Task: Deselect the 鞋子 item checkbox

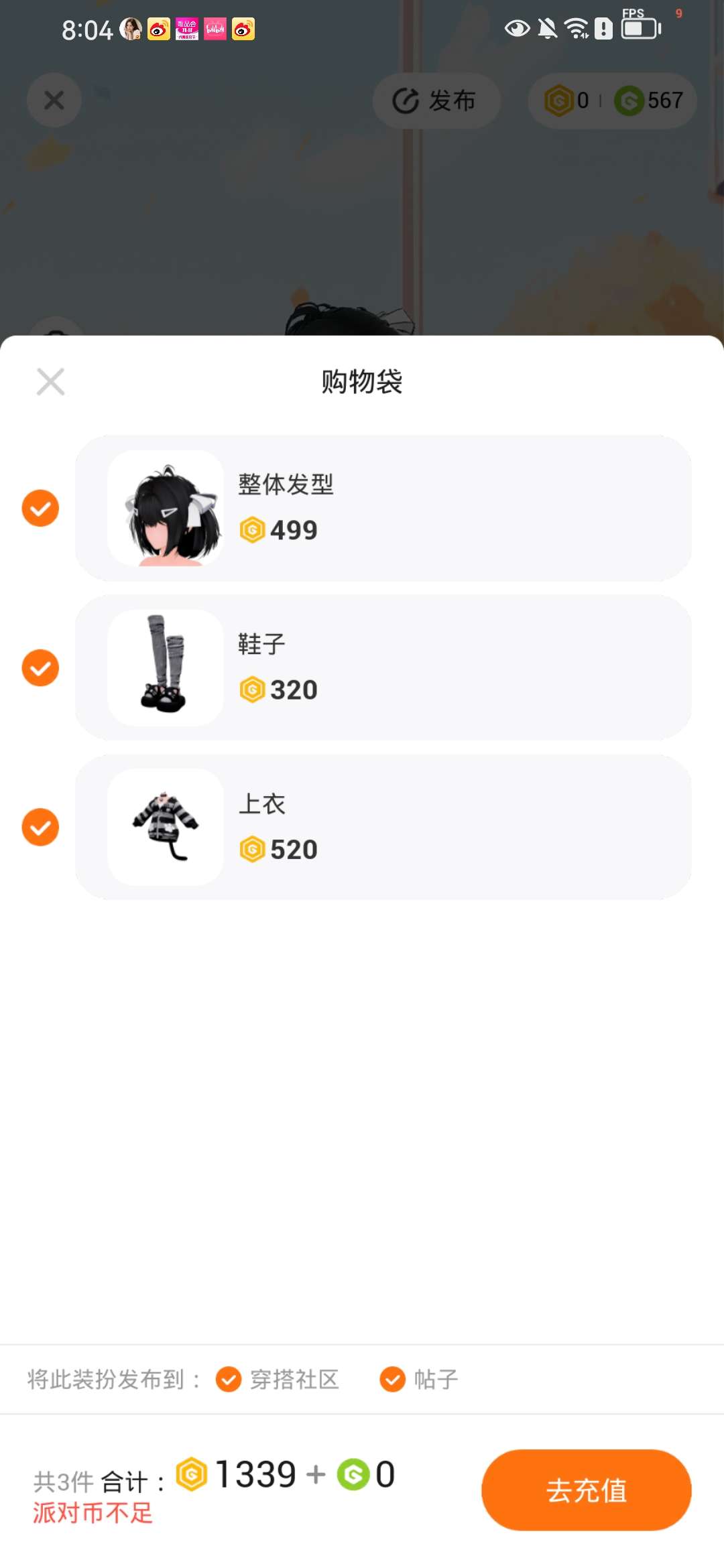Action: 40,668
